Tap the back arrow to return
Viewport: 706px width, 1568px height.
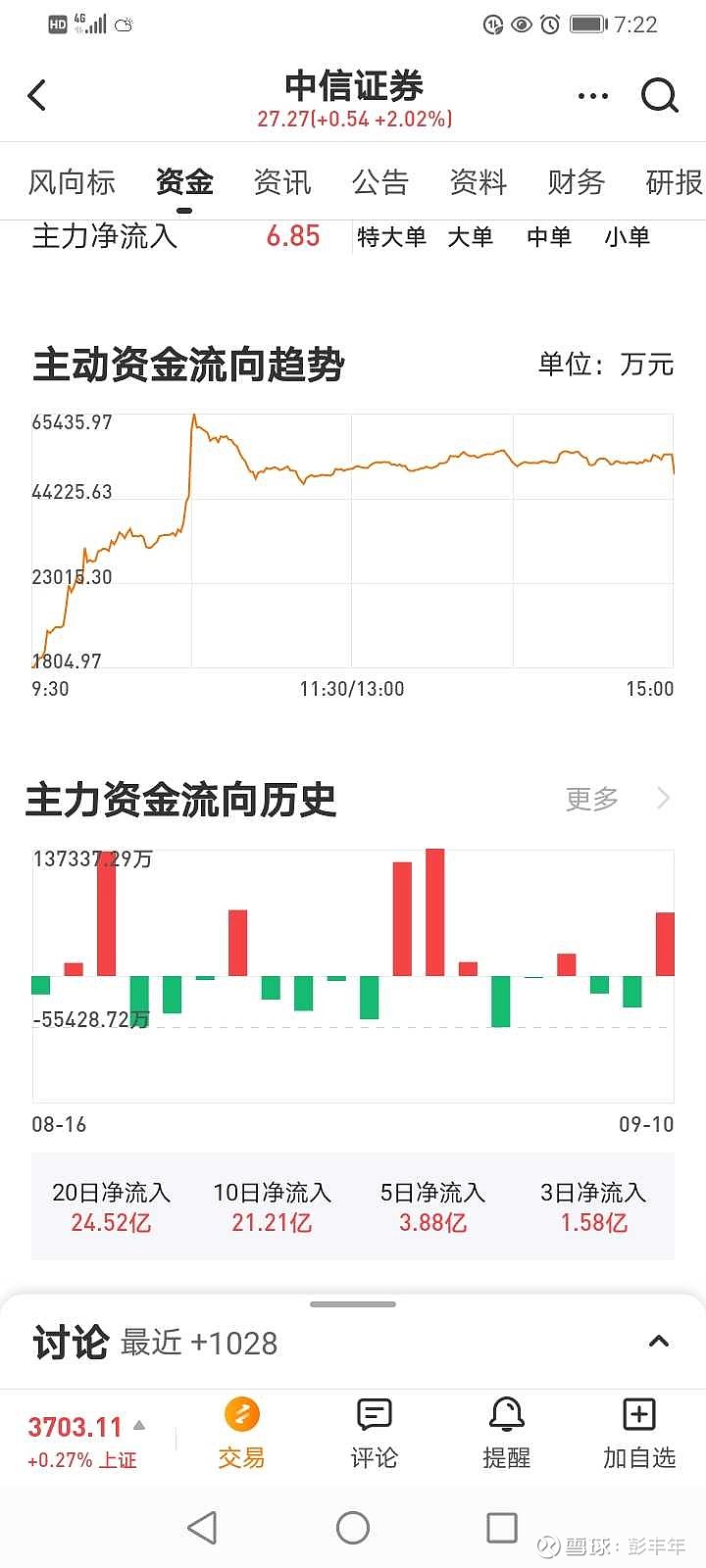click(37, 95)
